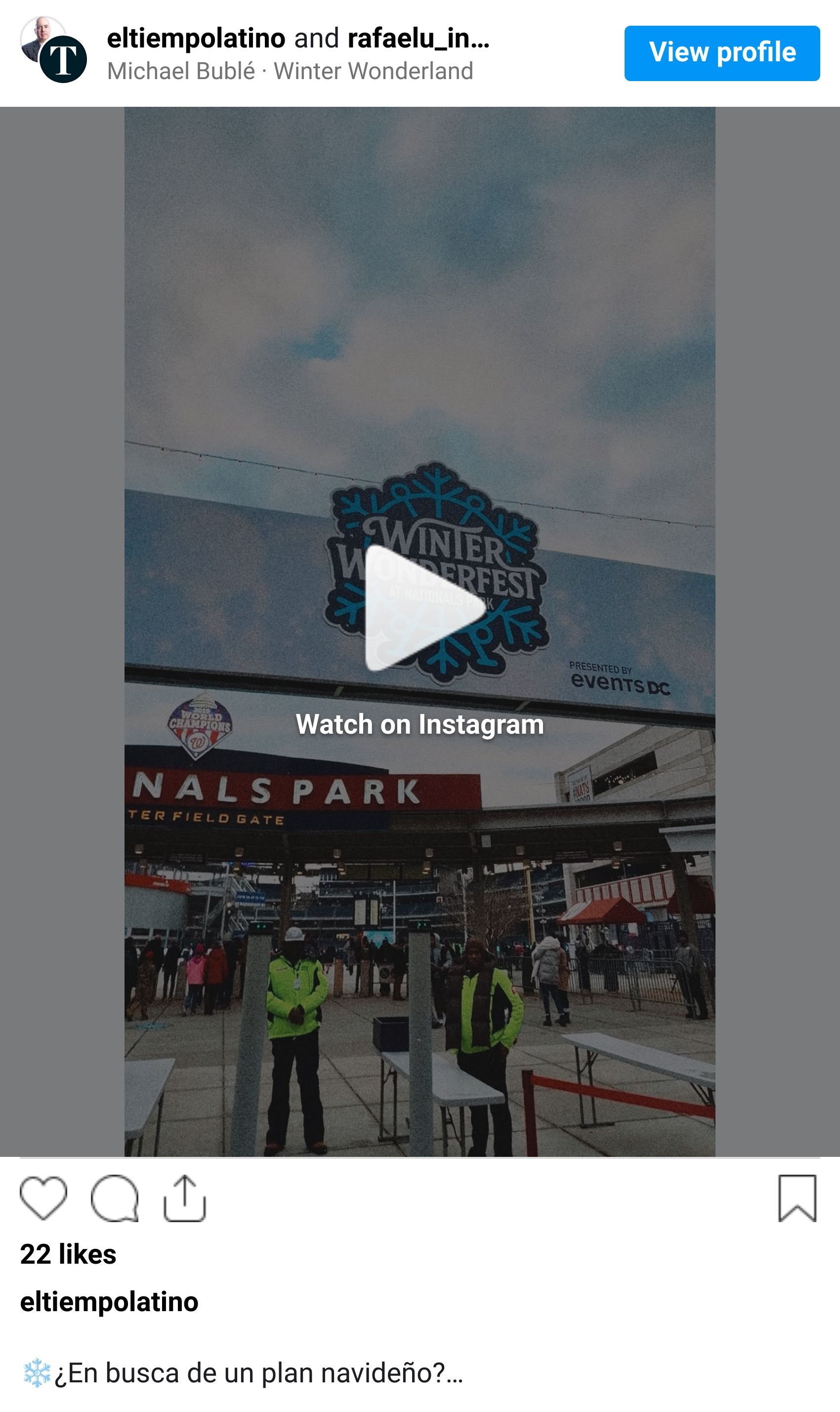Screen dimensions: 840x1412
Task: Tap the overlapping profile avatars
Action: click(x=54, y=50)
